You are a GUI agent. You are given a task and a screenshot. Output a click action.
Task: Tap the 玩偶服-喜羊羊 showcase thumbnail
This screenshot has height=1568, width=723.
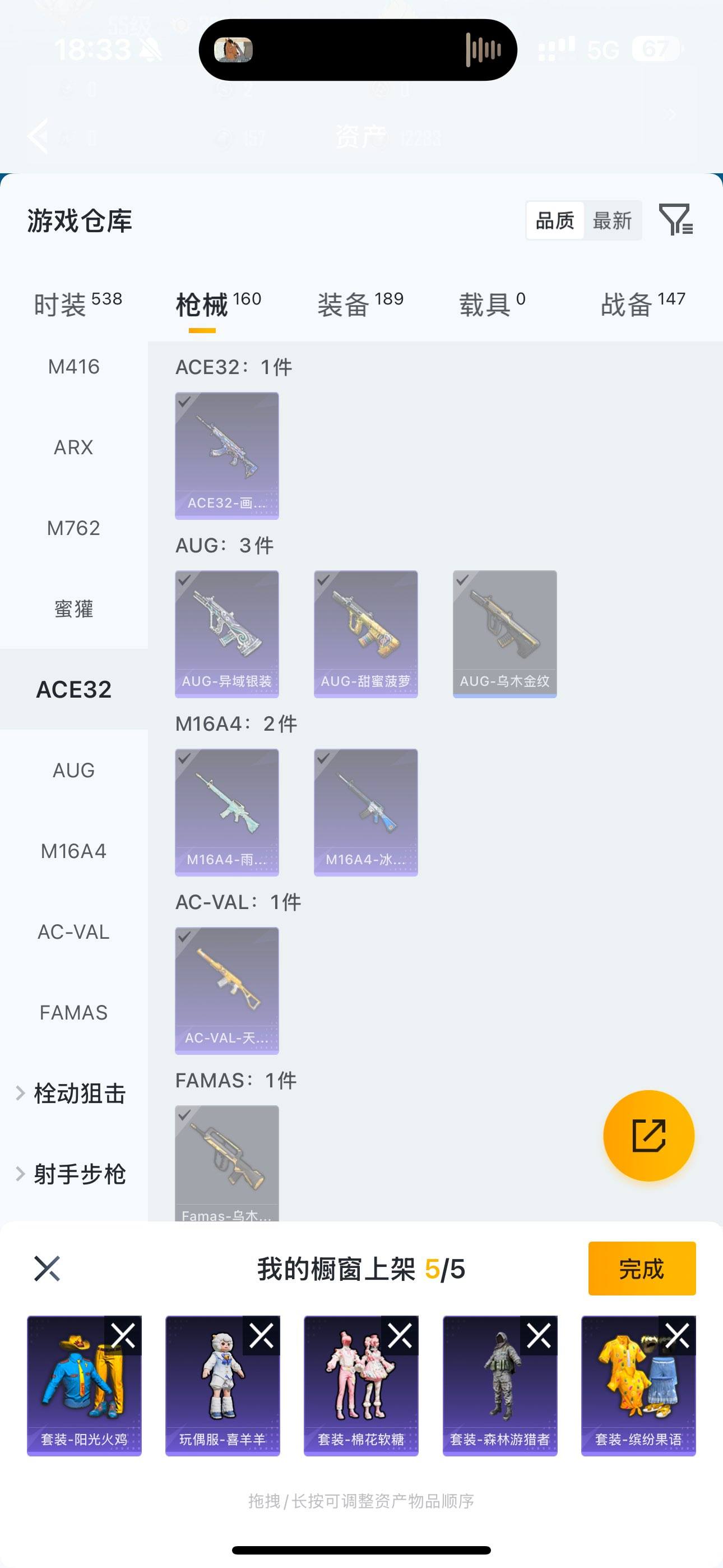pos(223,1388)
